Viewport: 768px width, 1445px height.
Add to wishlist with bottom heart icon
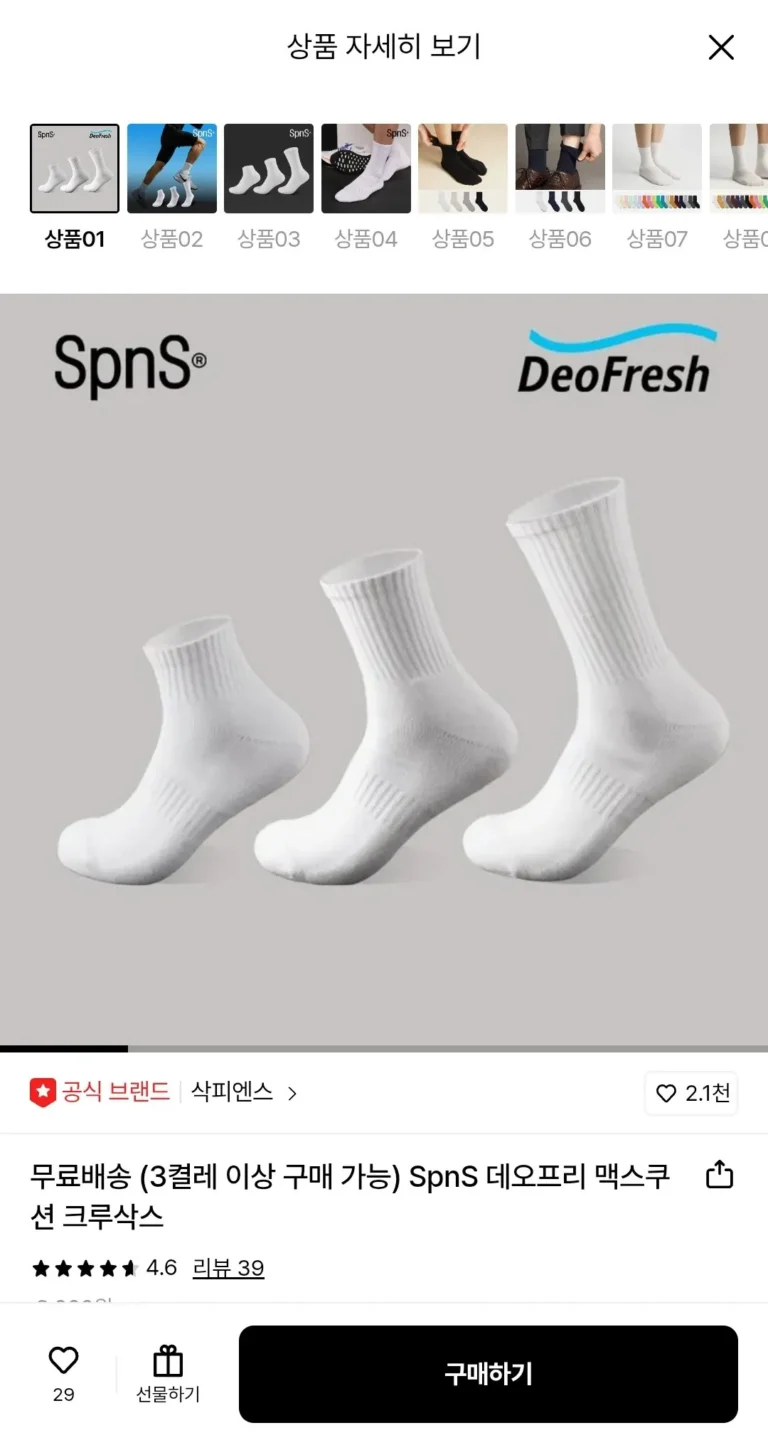coord(63,1372)
